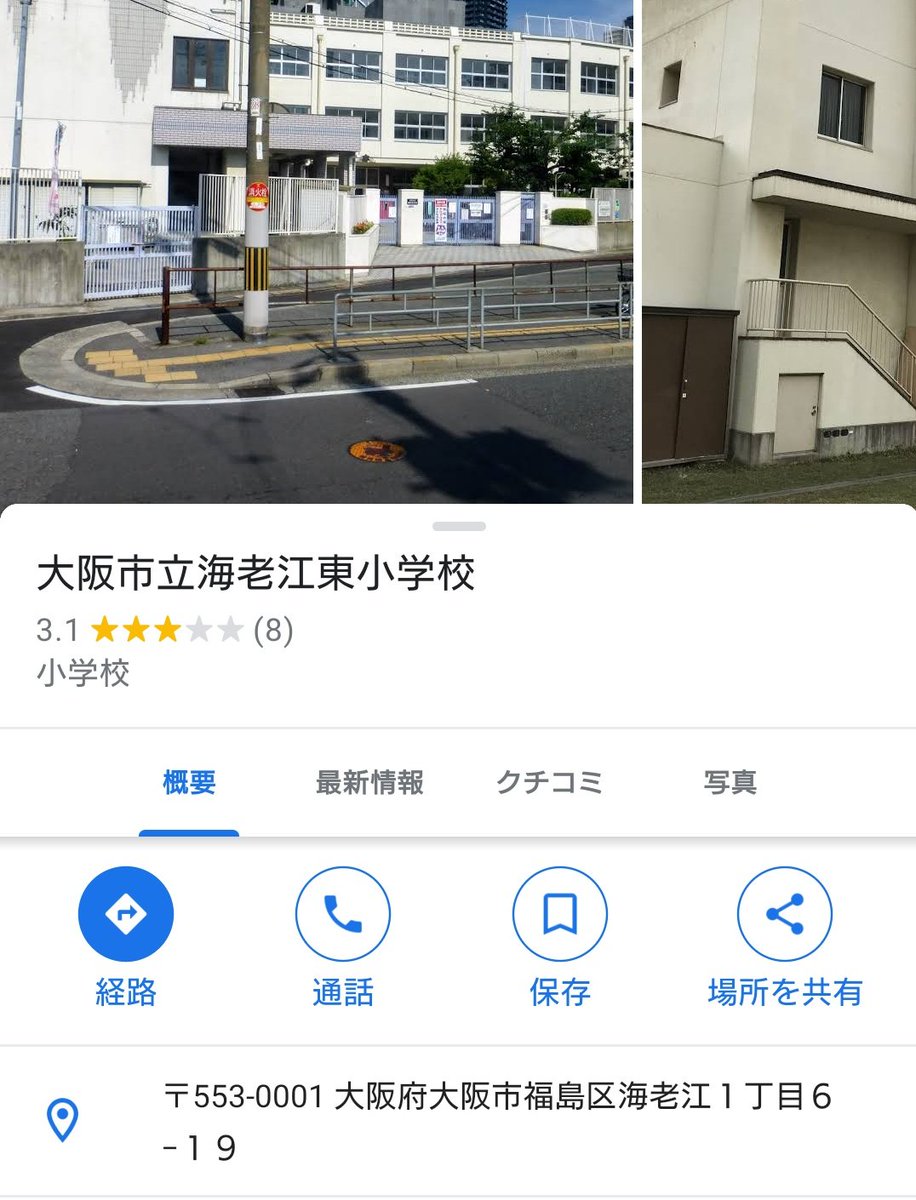Open the building staircase photo
Viewport: 916px width, 1200px height.
(779, 250)
